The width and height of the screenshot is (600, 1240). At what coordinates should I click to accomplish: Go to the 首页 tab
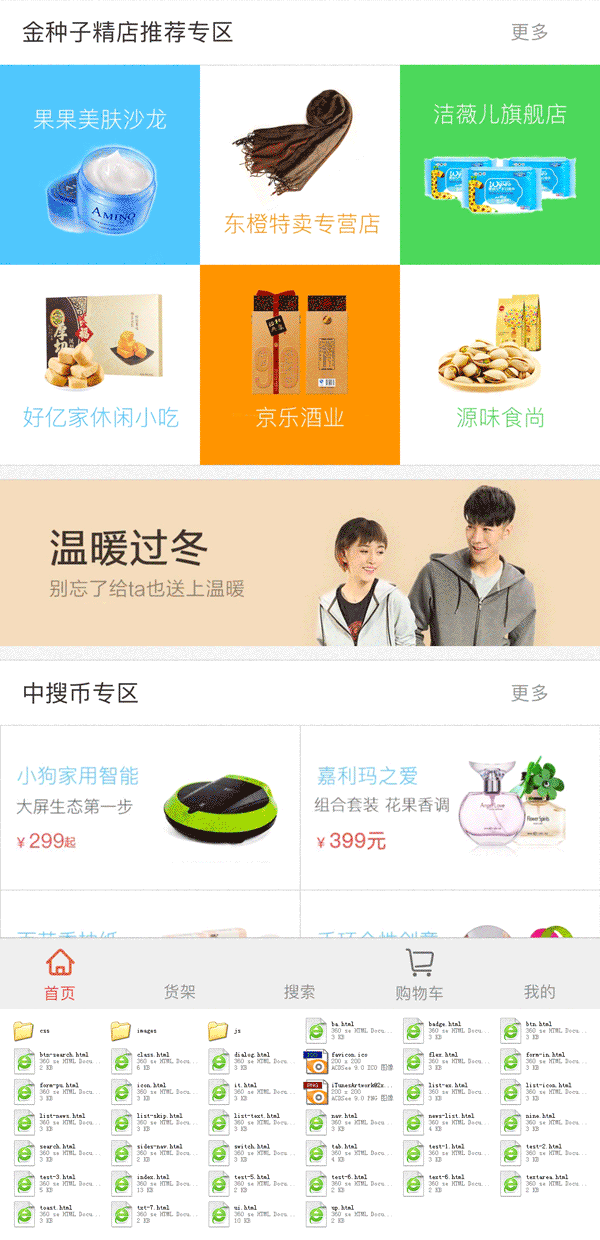60,975
